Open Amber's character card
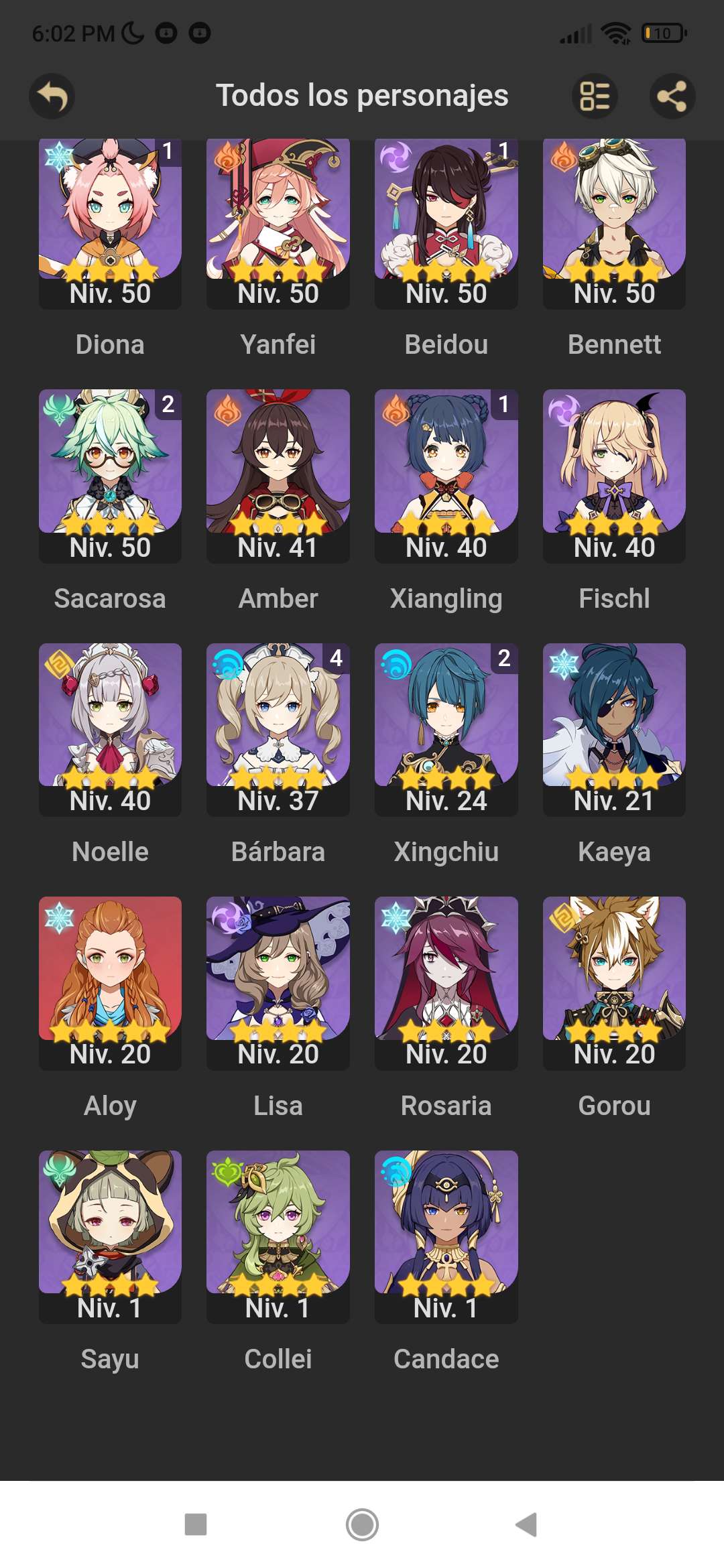The height and width of the screenshot is (1568, 724). pos(278,474)
